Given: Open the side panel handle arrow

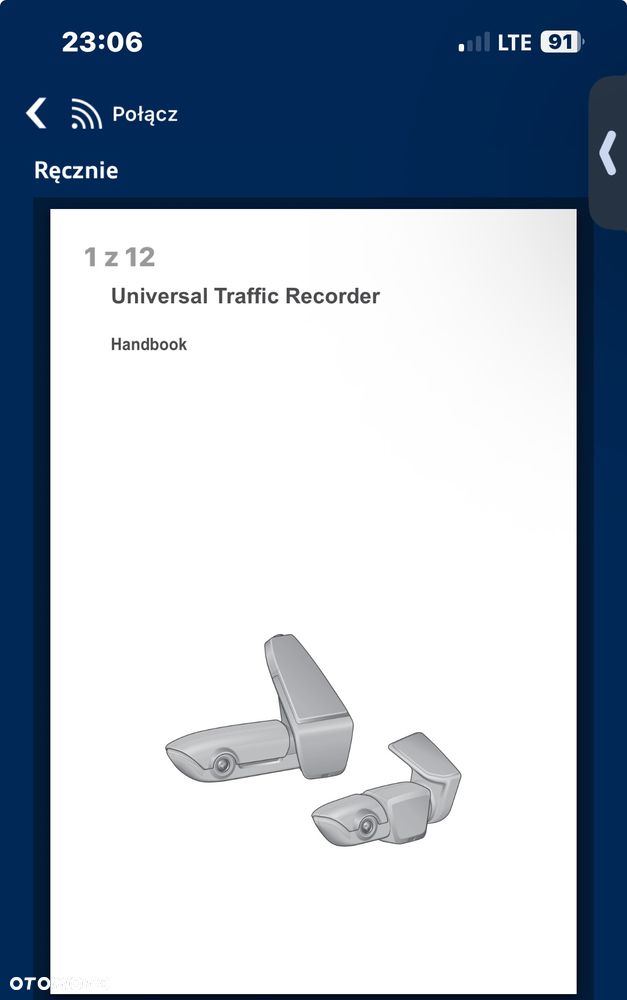Looking at the screenshot, I should coord(608,154).
